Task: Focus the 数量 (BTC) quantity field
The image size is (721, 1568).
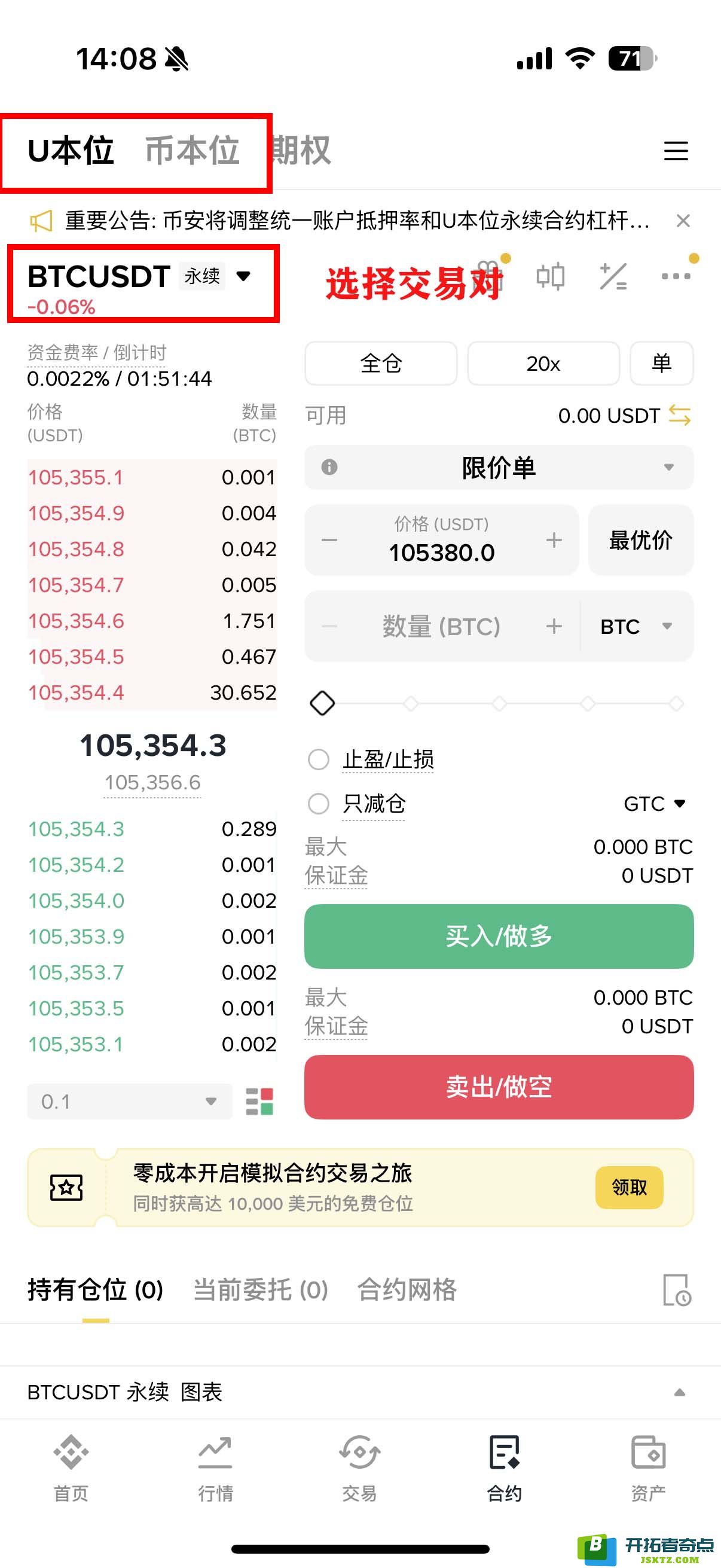Action: click(x=442, y=626)
